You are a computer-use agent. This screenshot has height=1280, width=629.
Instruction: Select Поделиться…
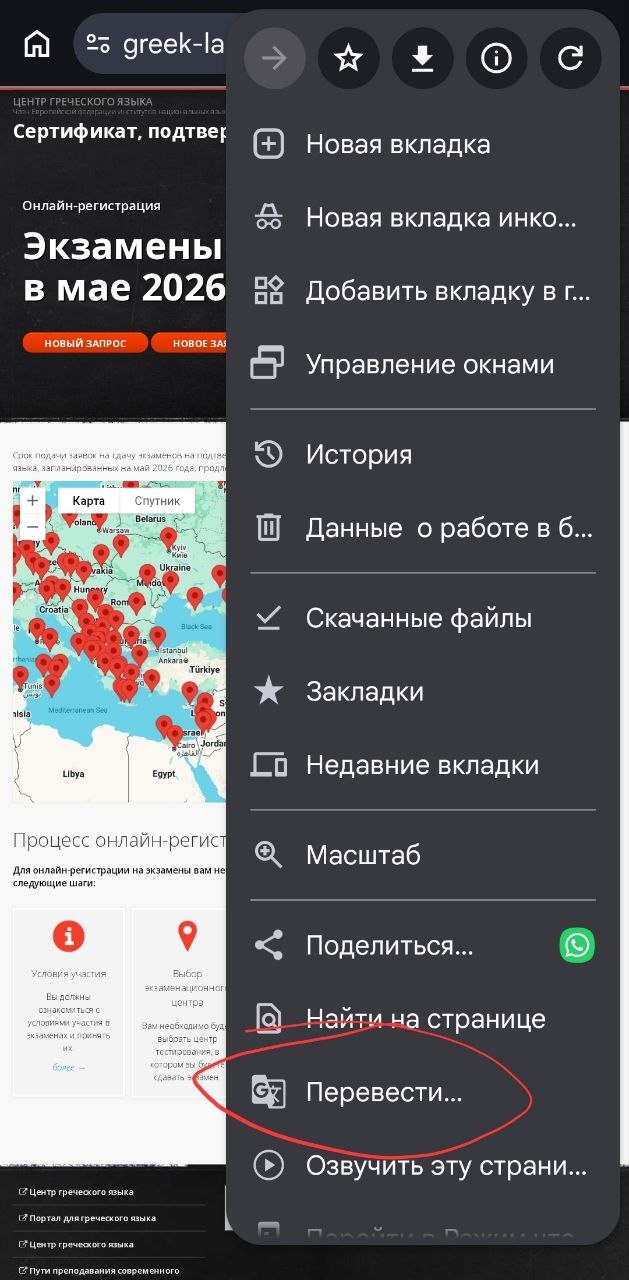click(389, 945)
